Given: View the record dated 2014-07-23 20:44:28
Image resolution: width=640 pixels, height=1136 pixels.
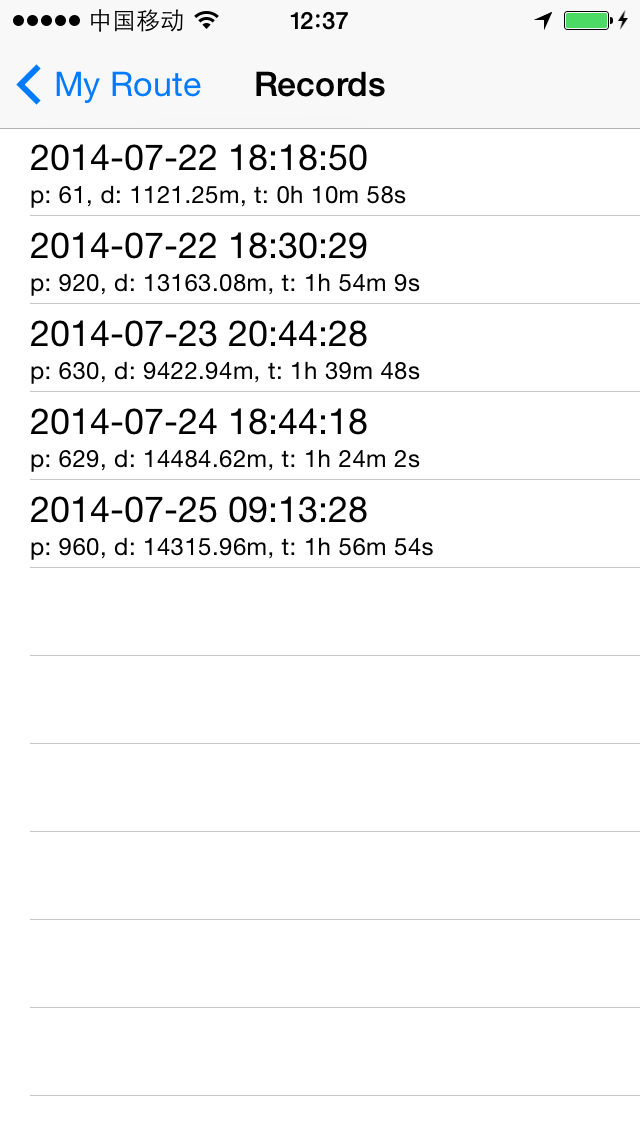Looking at the screenshot, I should (320, 348).
